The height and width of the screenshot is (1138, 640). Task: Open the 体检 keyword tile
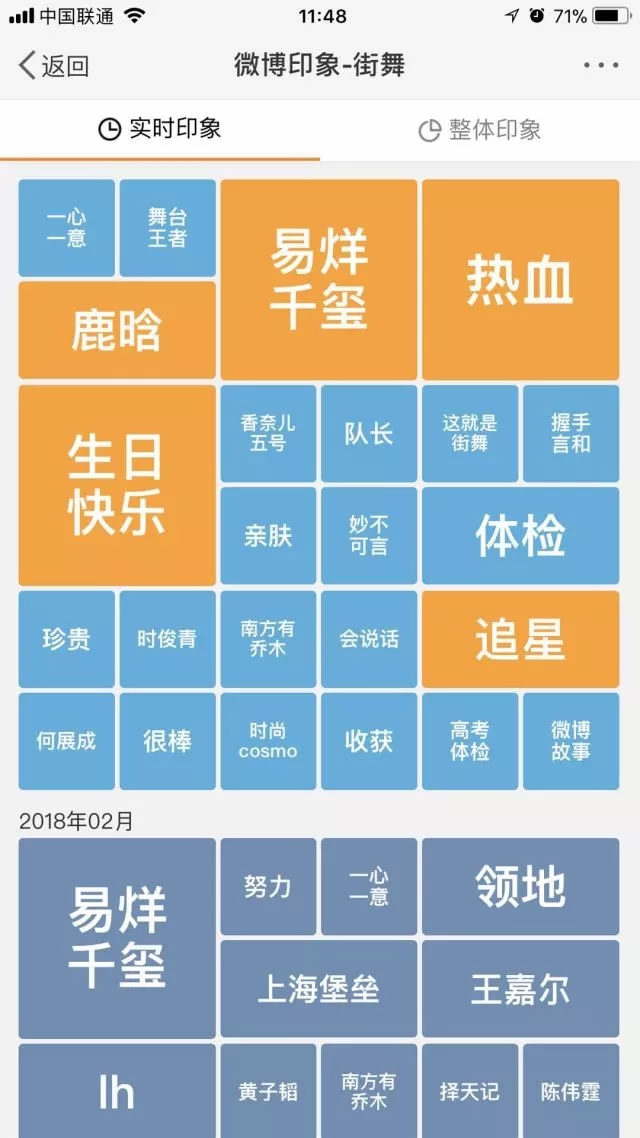(x=520, y=536)
